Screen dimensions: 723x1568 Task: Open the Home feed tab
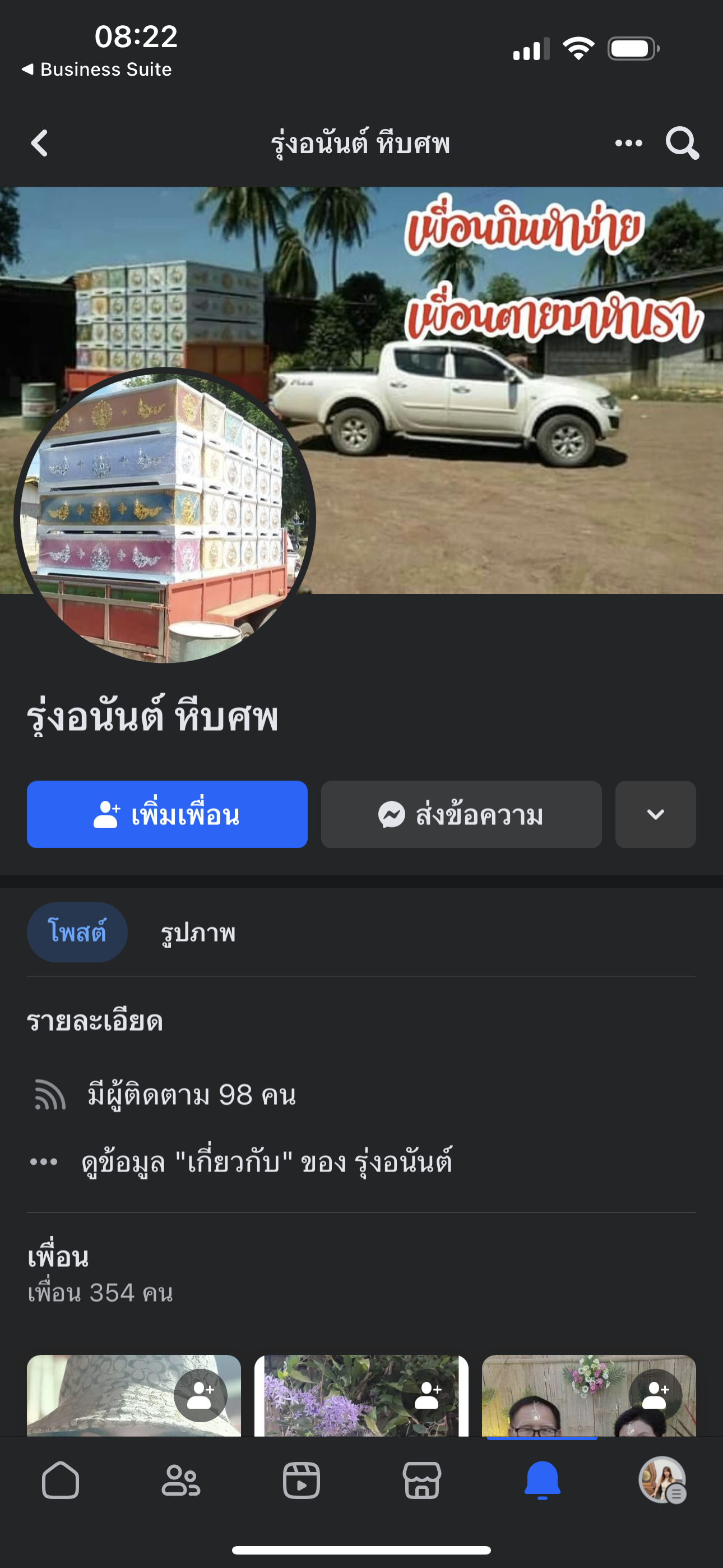tap(61, 1481)
